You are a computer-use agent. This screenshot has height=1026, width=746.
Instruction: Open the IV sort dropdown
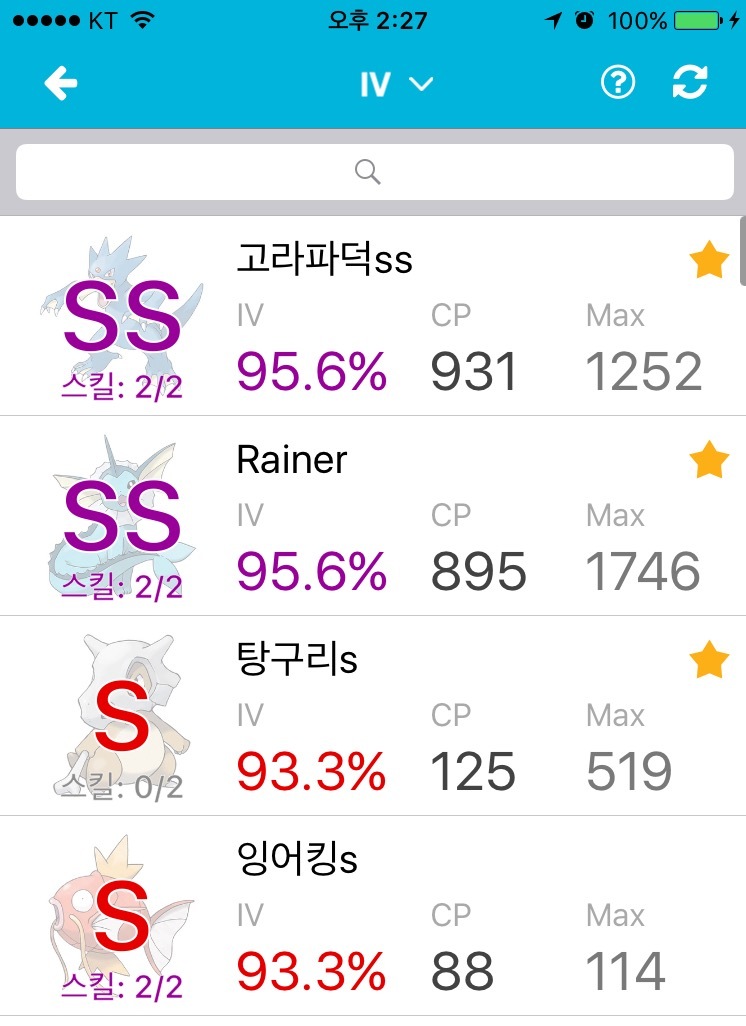[396, 84]
